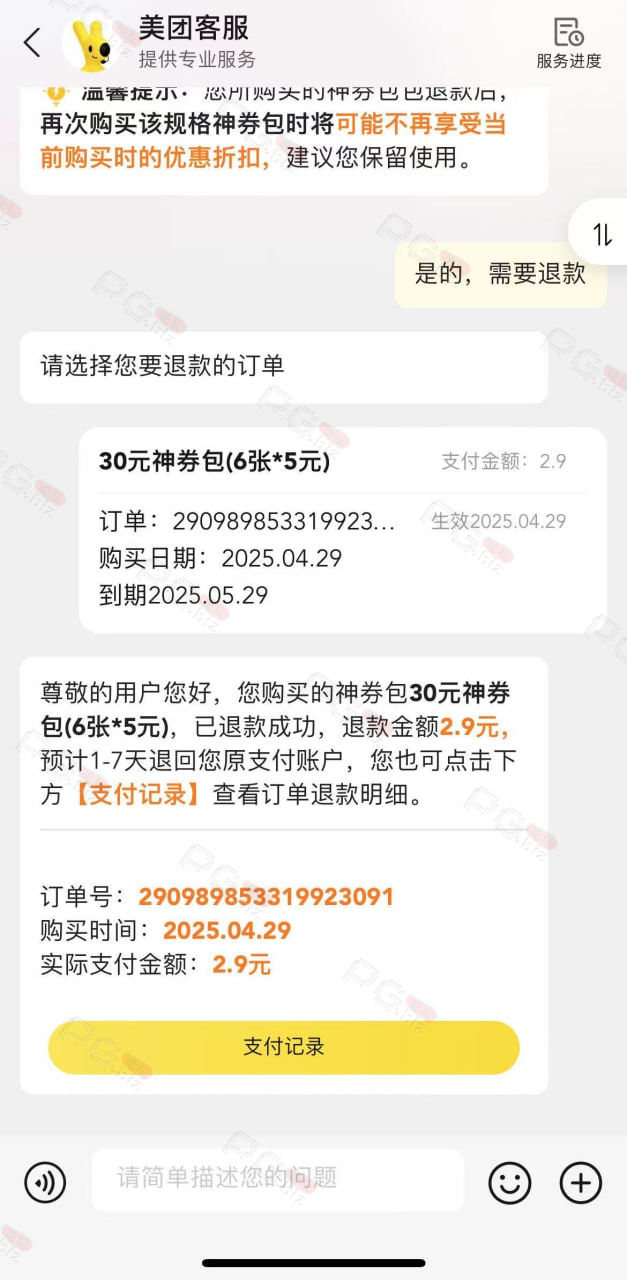Screen dimensions: 627x1280
Task: Go back using the top-left arrow
Action: [x=32, y=43]
